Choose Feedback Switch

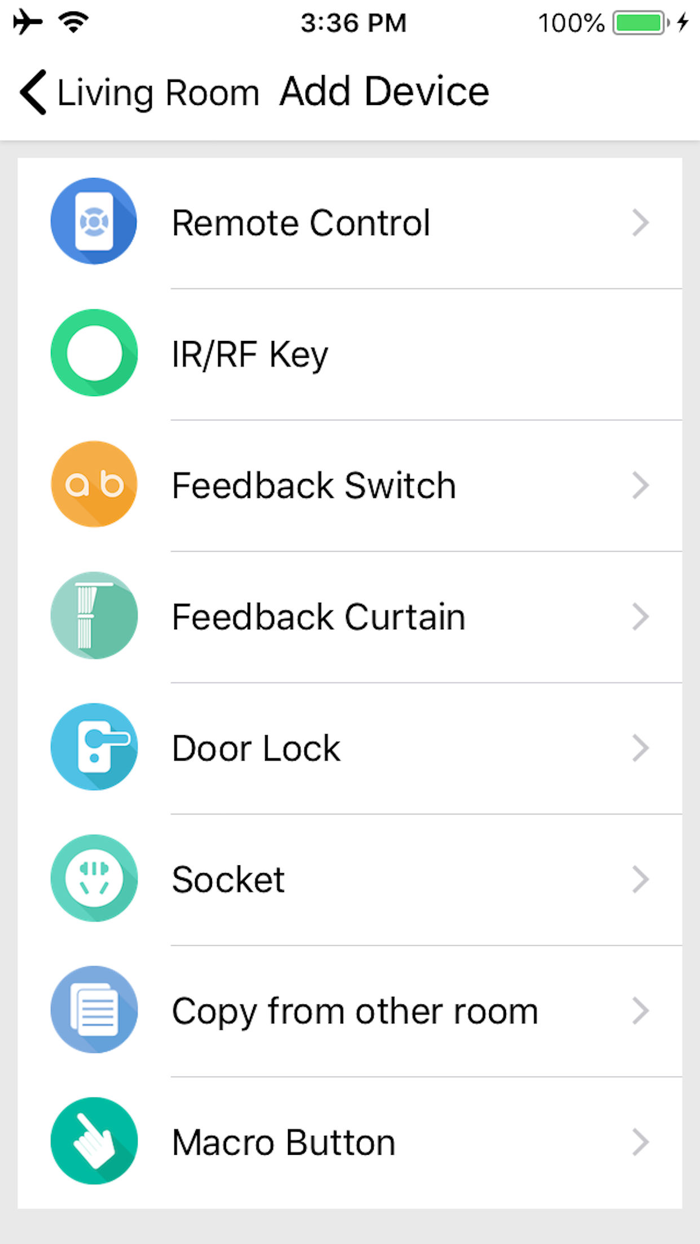[350, 486]
